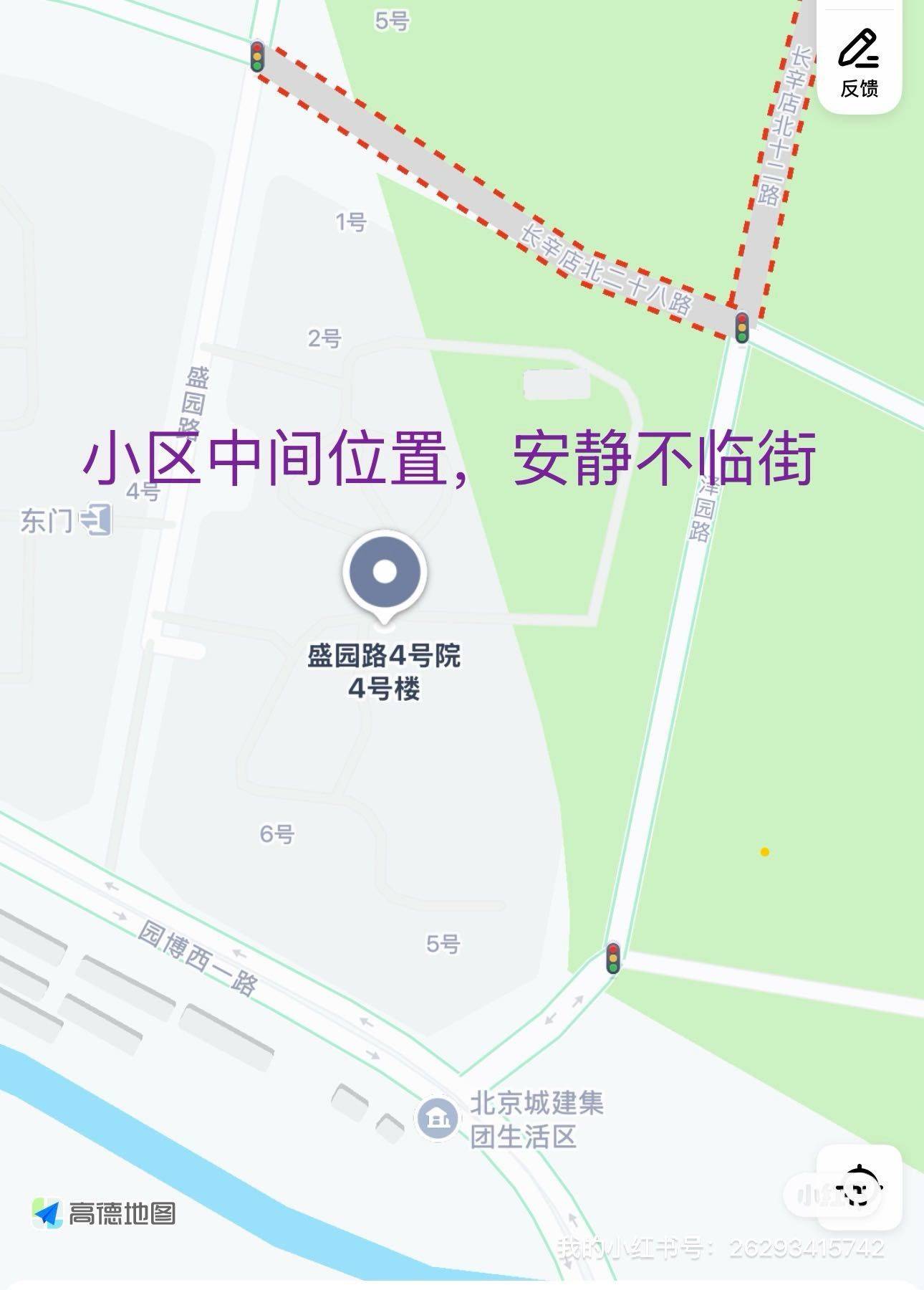Open the 北京城建集团生活区 place marker
924x1290 pixels.
438,1118
